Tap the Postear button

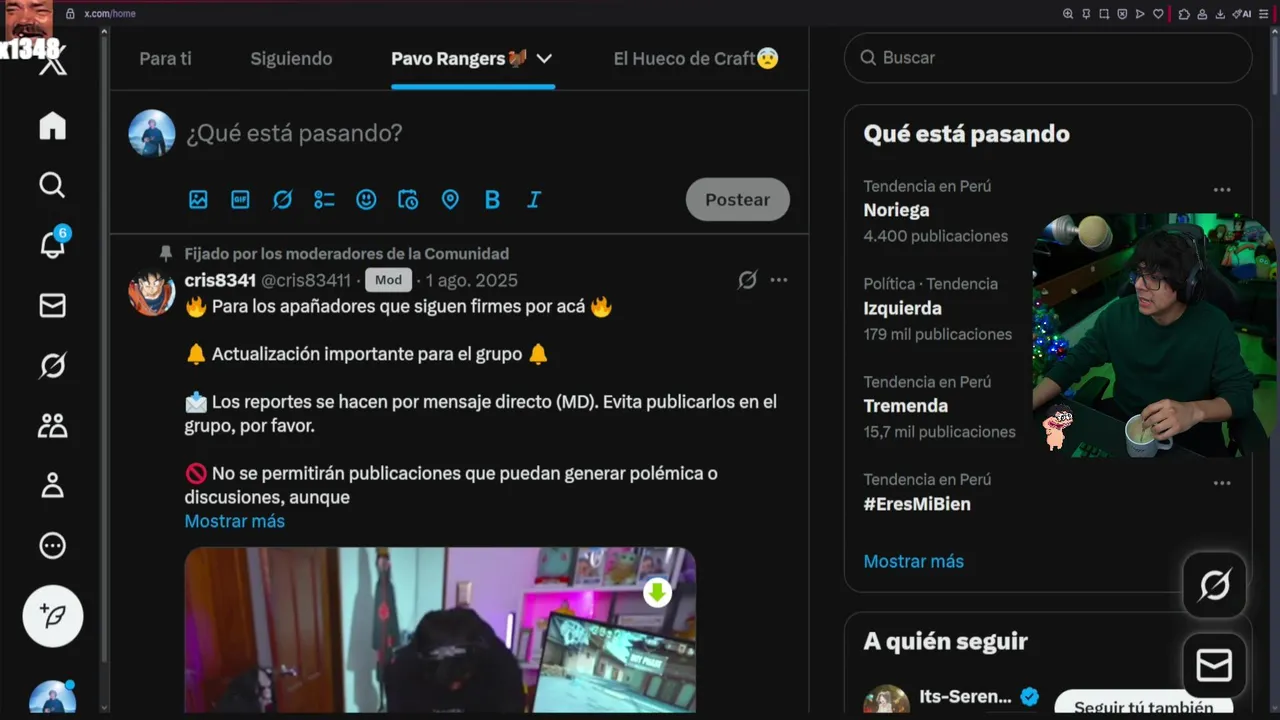[x=737, y=200]
